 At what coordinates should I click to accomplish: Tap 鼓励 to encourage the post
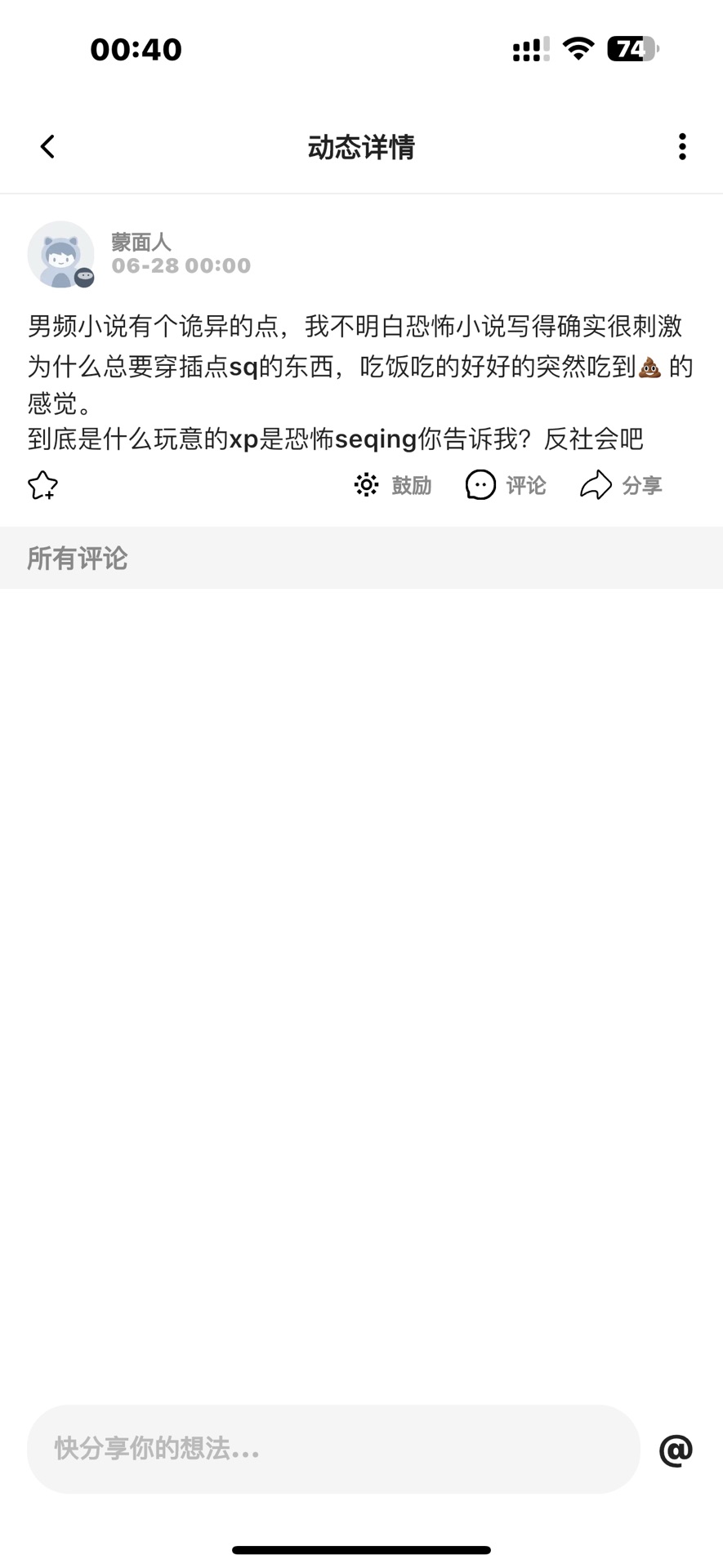(393, 485)
